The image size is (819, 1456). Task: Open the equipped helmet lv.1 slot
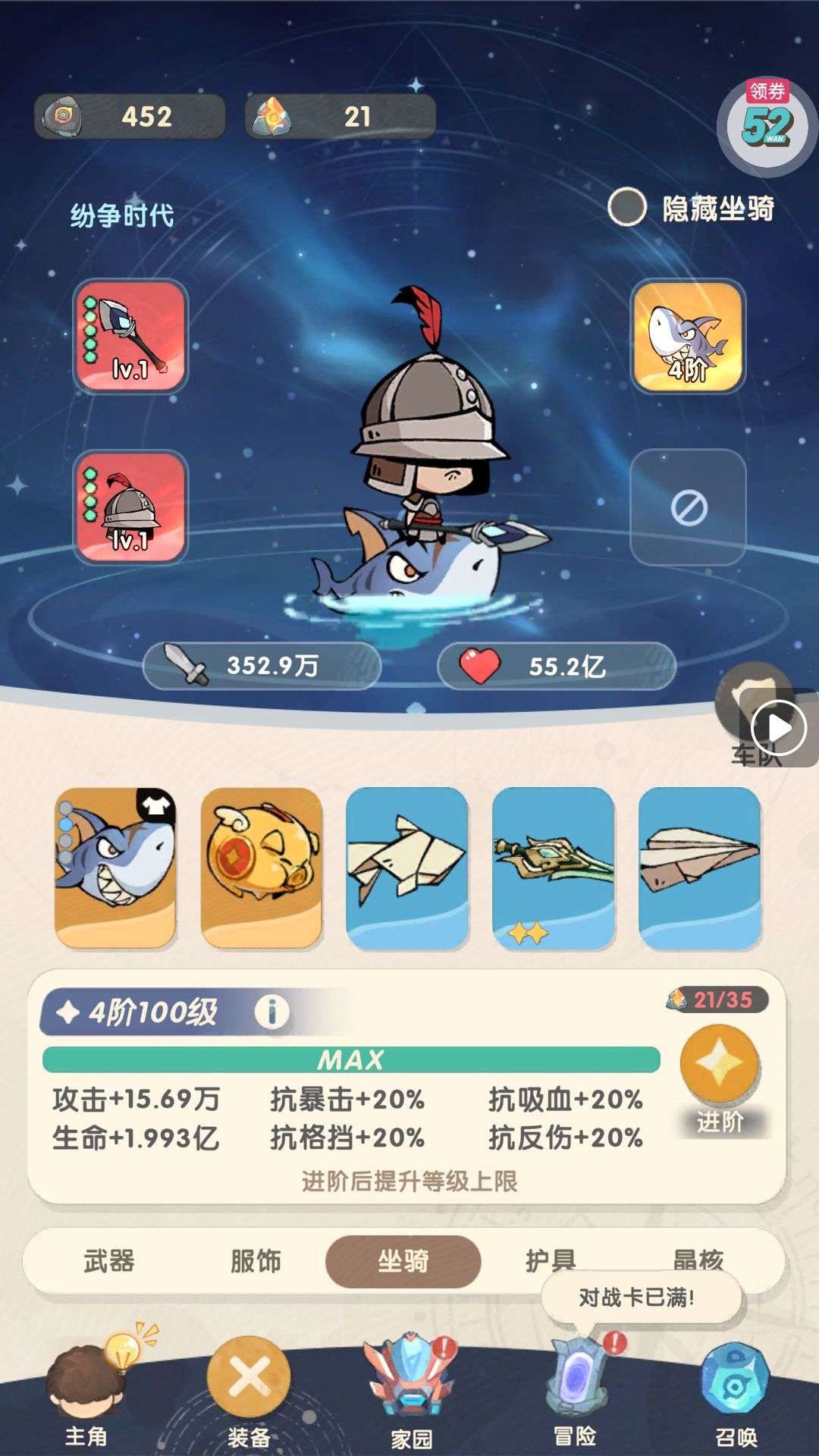tap(130, 507)
